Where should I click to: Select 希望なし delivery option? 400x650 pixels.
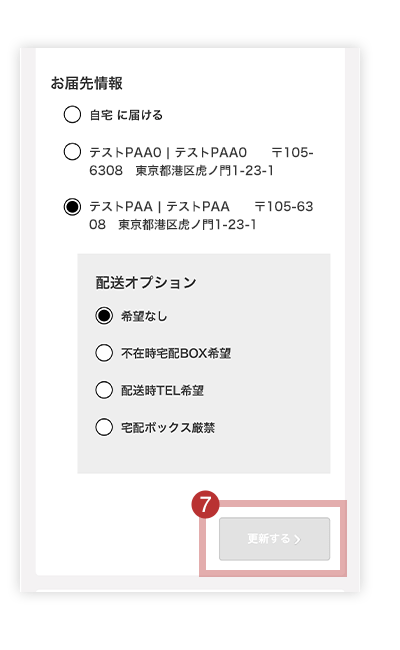click(104, 316)
